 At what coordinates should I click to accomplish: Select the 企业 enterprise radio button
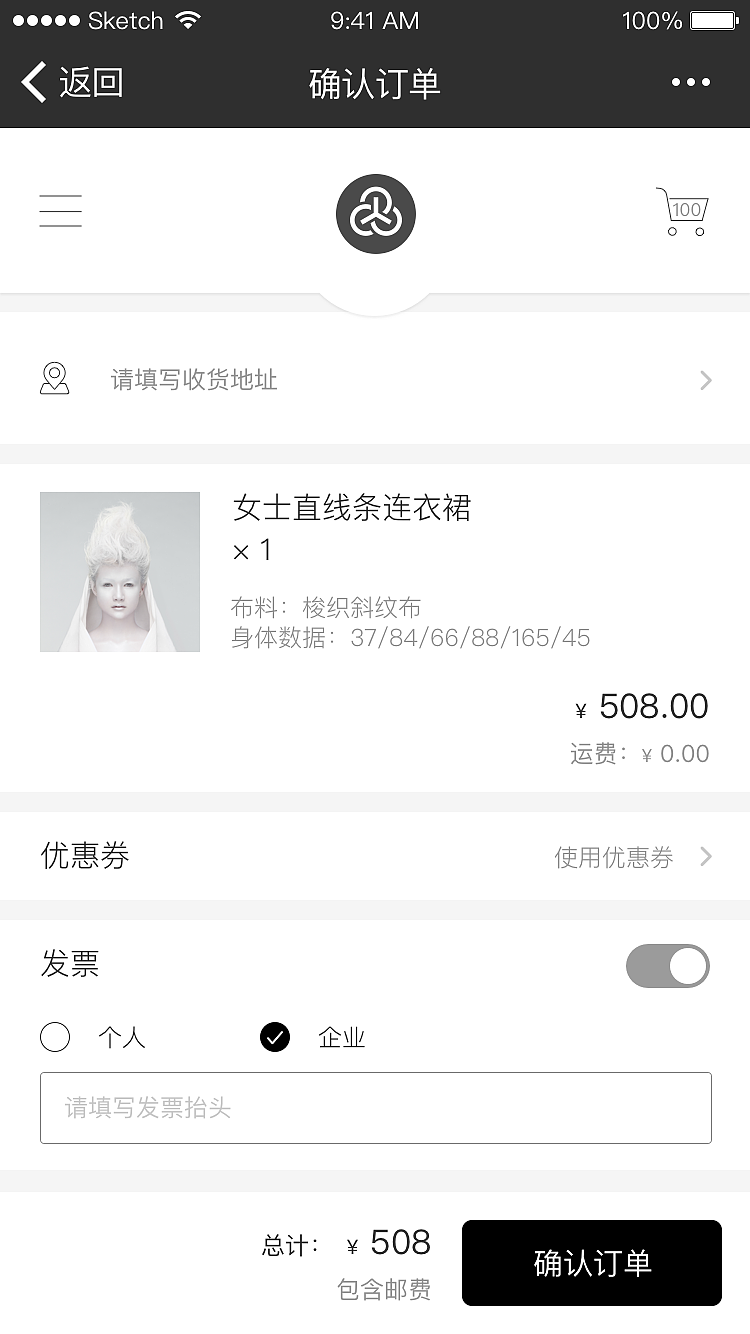[275, 1038]
